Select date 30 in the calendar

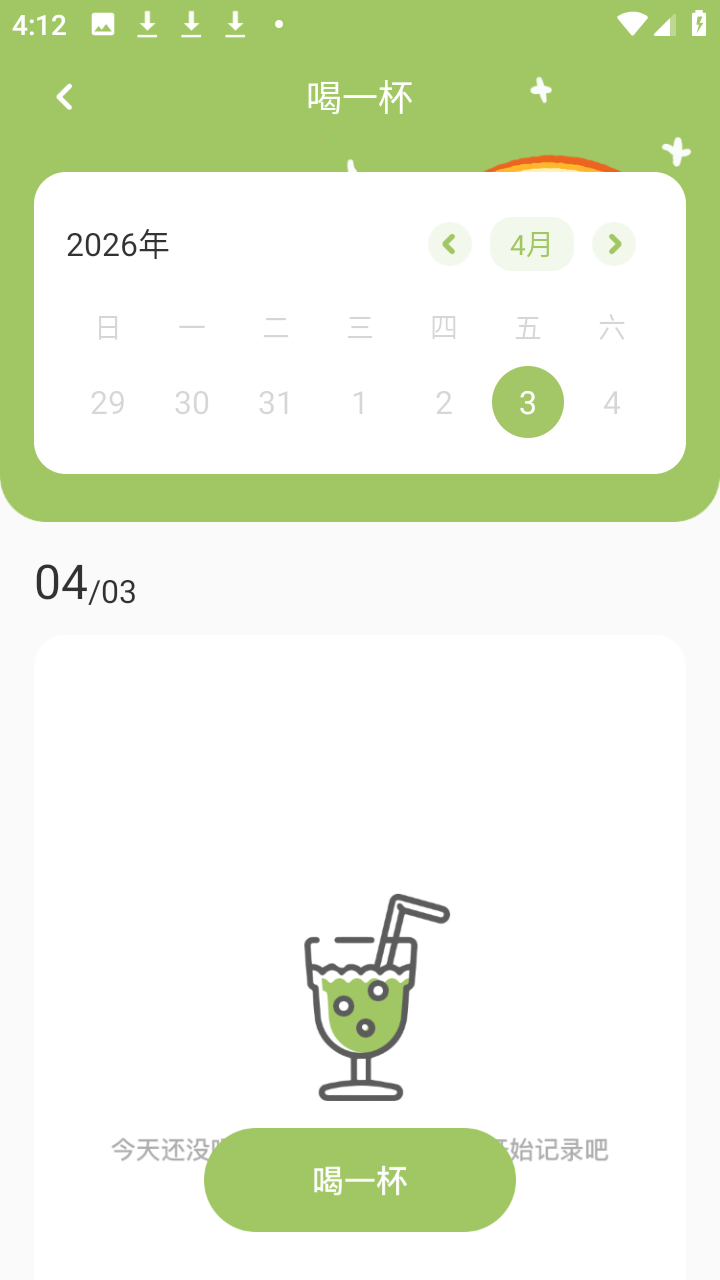pos(192,402)
